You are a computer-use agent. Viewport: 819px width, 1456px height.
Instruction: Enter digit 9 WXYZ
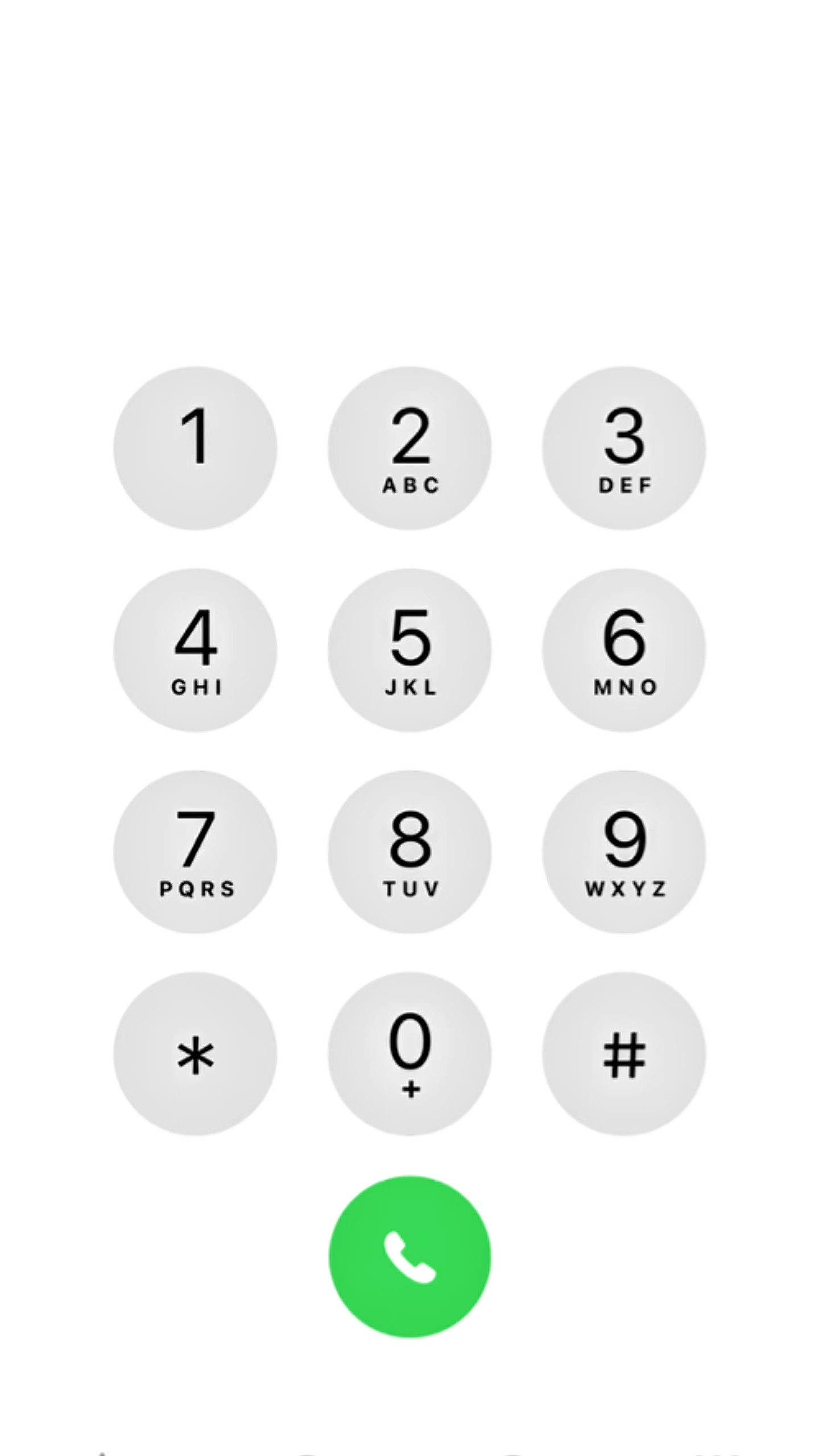coord(624,852)
